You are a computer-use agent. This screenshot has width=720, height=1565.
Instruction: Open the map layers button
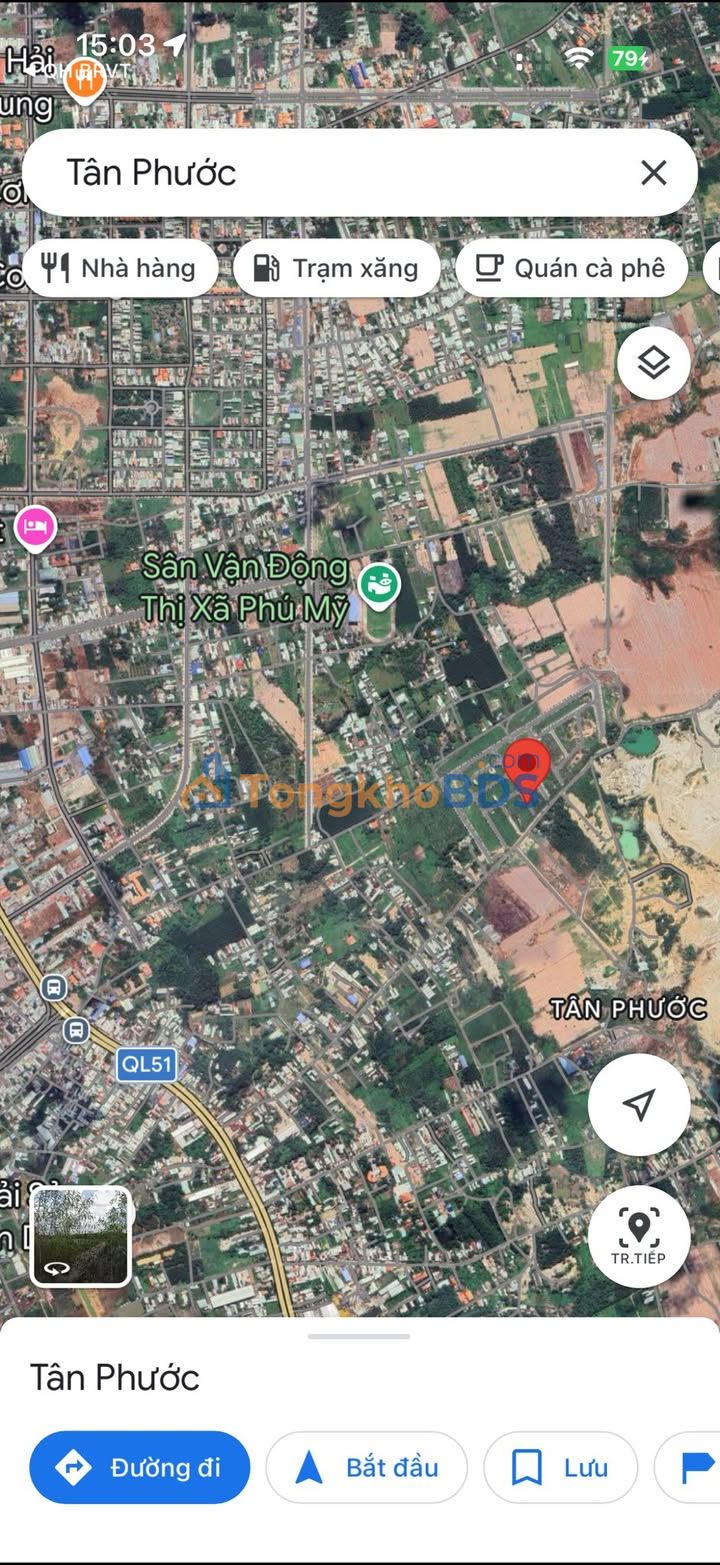[x=653, y=364]
